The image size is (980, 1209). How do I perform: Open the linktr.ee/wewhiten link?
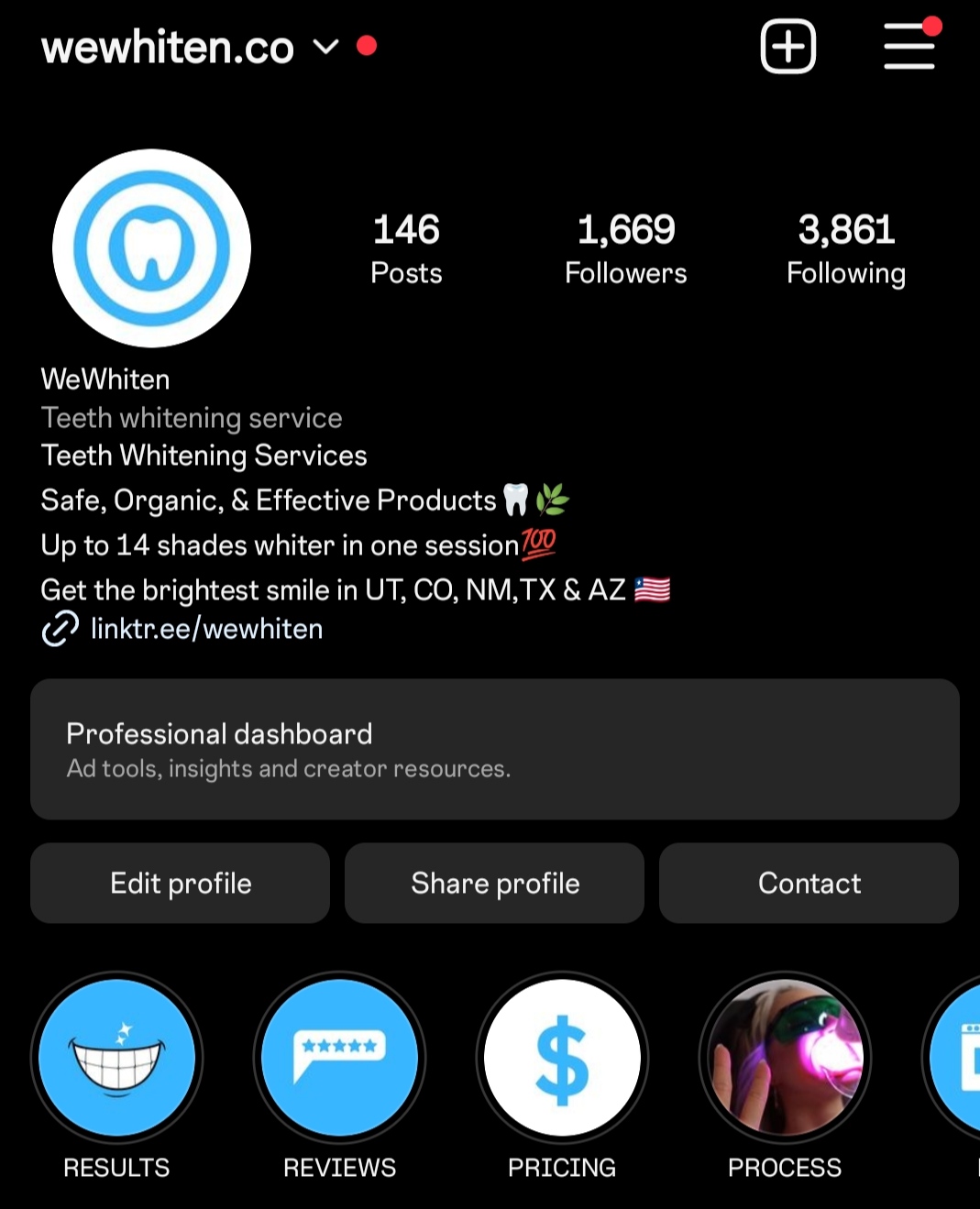click(206, 629)
